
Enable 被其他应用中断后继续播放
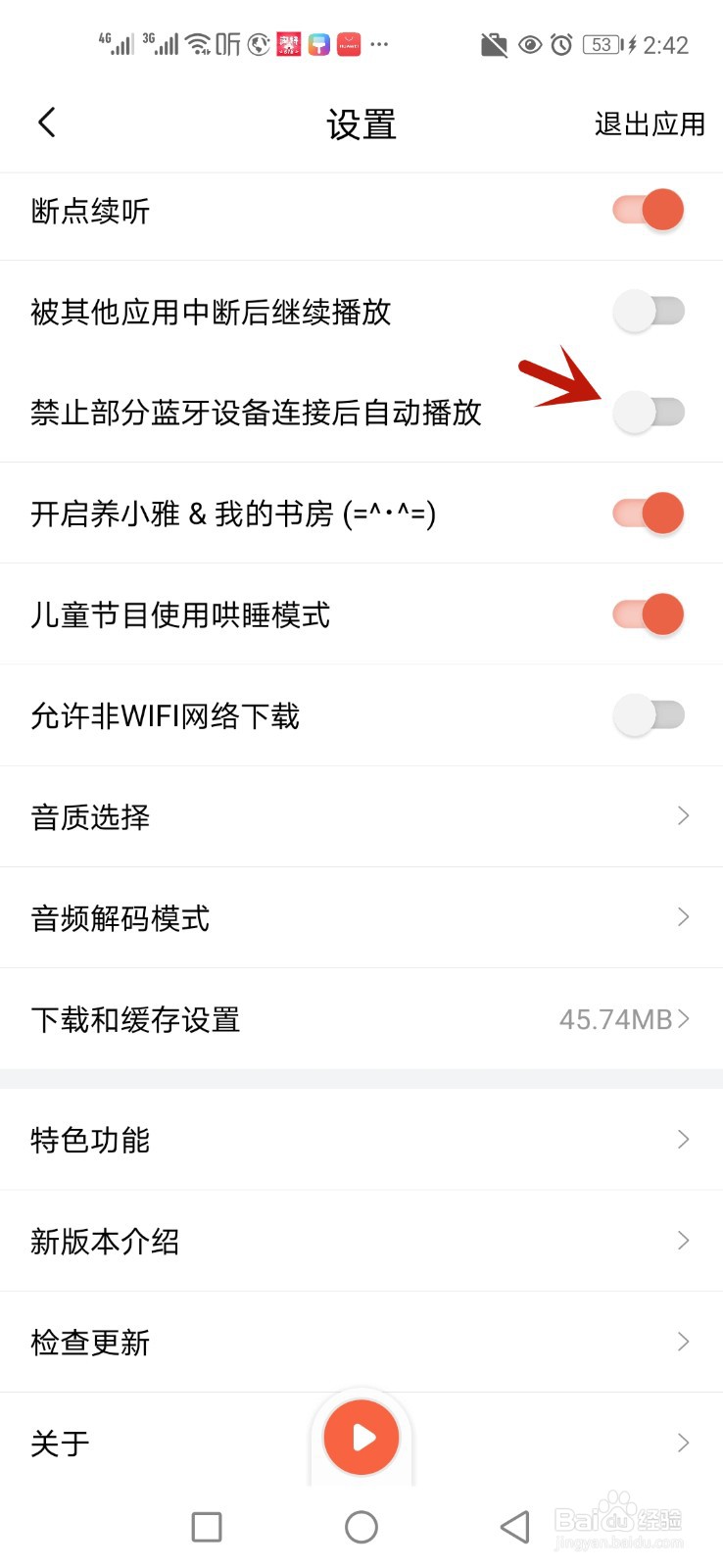click(648, 312)
